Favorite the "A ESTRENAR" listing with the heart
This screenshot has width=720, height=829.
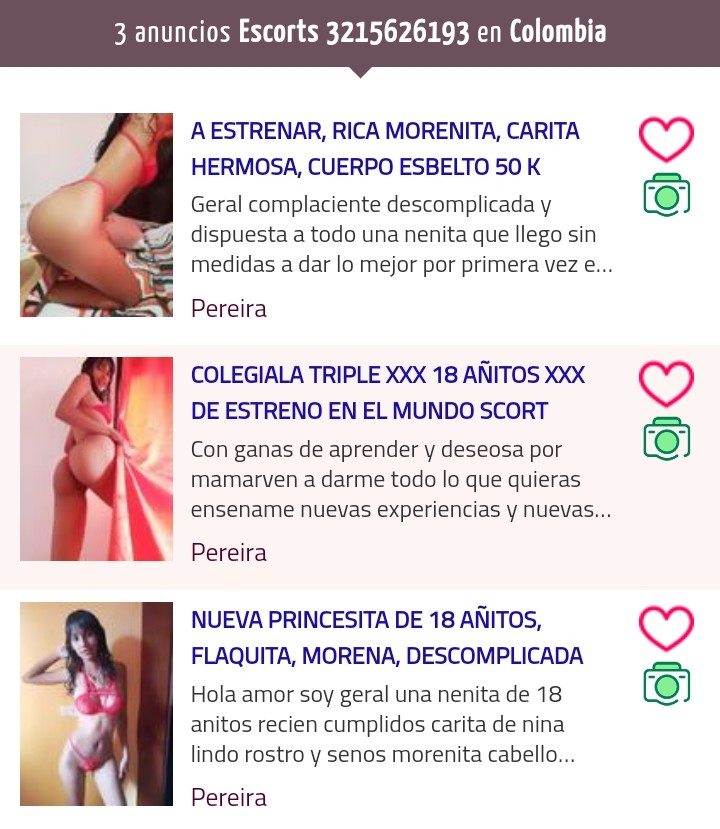coord(666,139)
